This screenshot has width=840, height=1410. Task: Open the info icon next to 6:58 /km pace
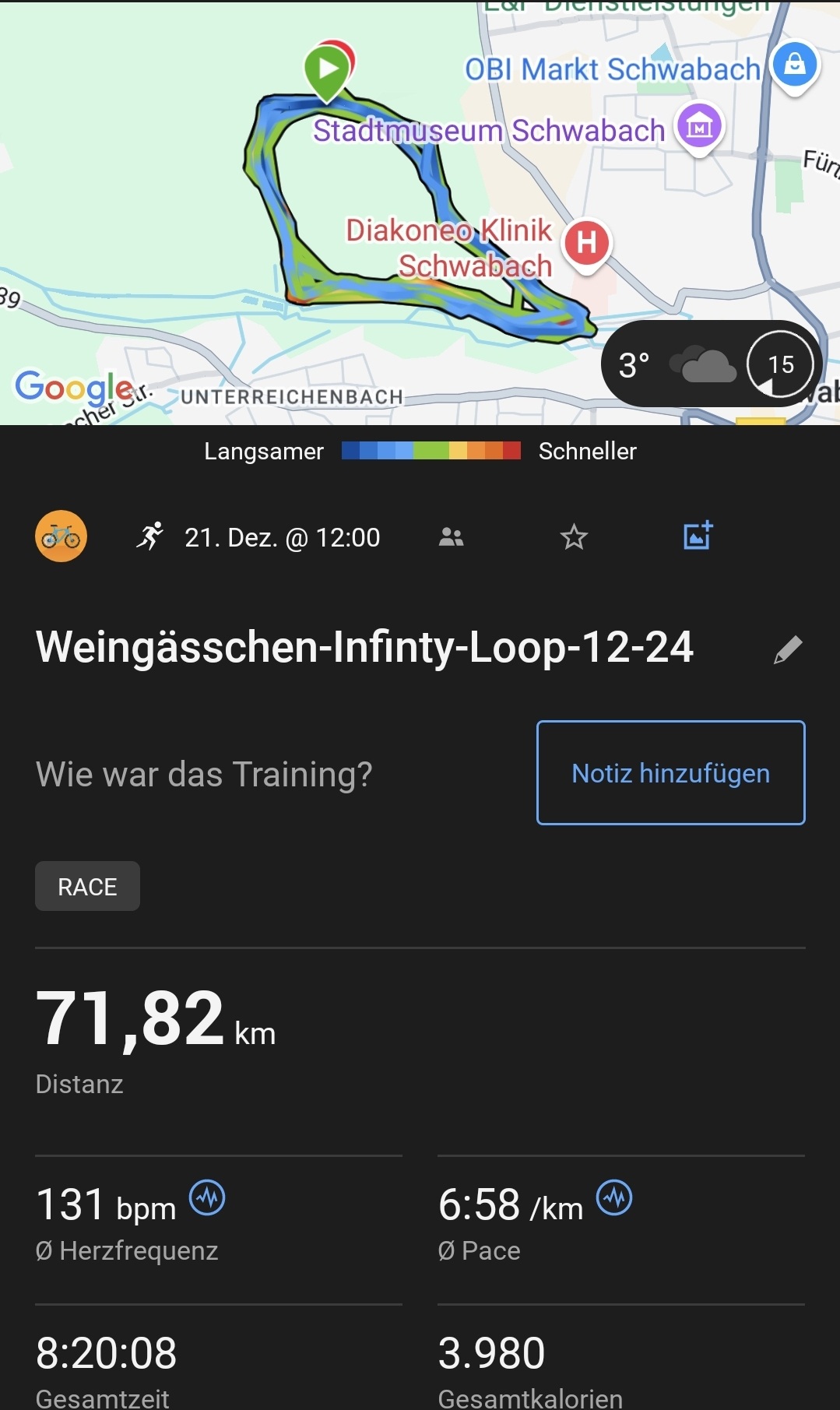click(614, 1197)
